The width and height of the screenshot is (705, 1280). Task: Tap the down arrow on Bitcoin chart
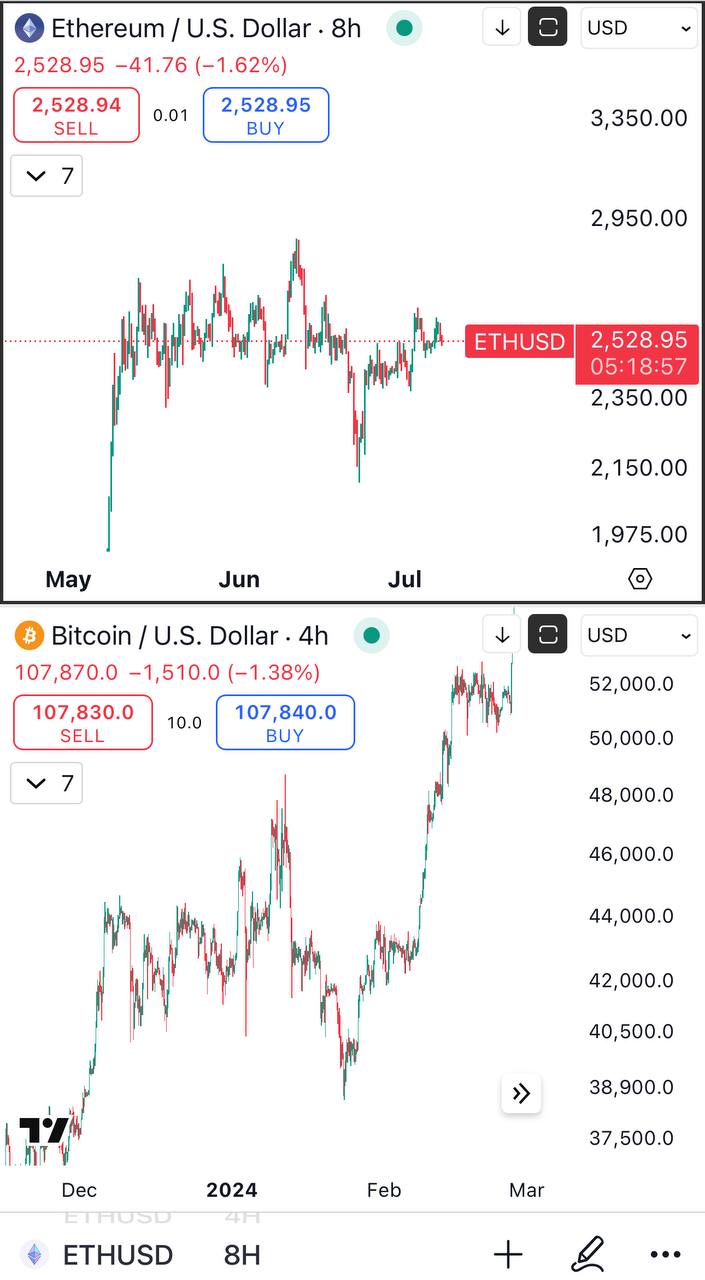(x=502, y=635)
